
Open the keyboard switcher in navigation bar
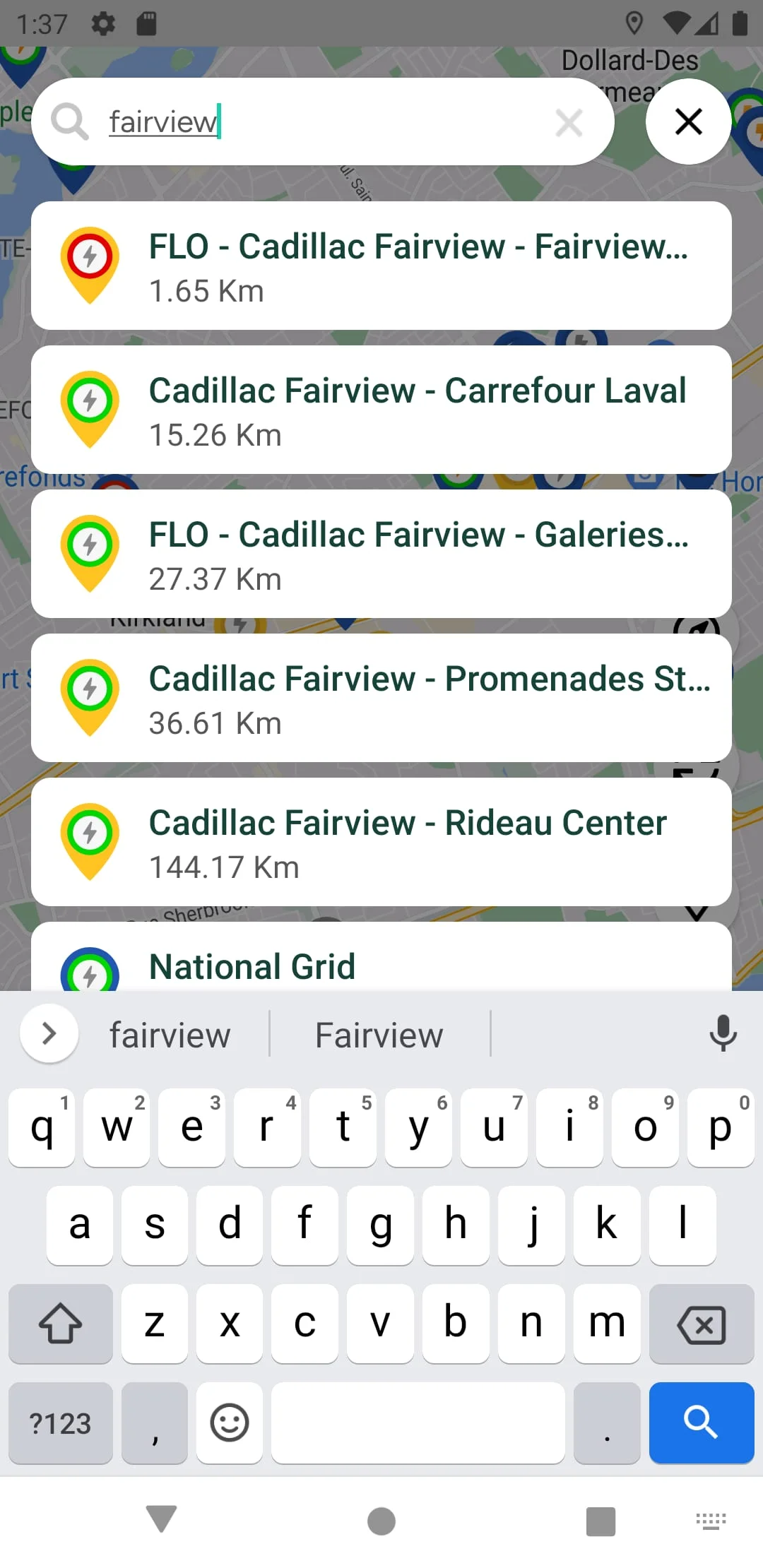pos(711,1520)
